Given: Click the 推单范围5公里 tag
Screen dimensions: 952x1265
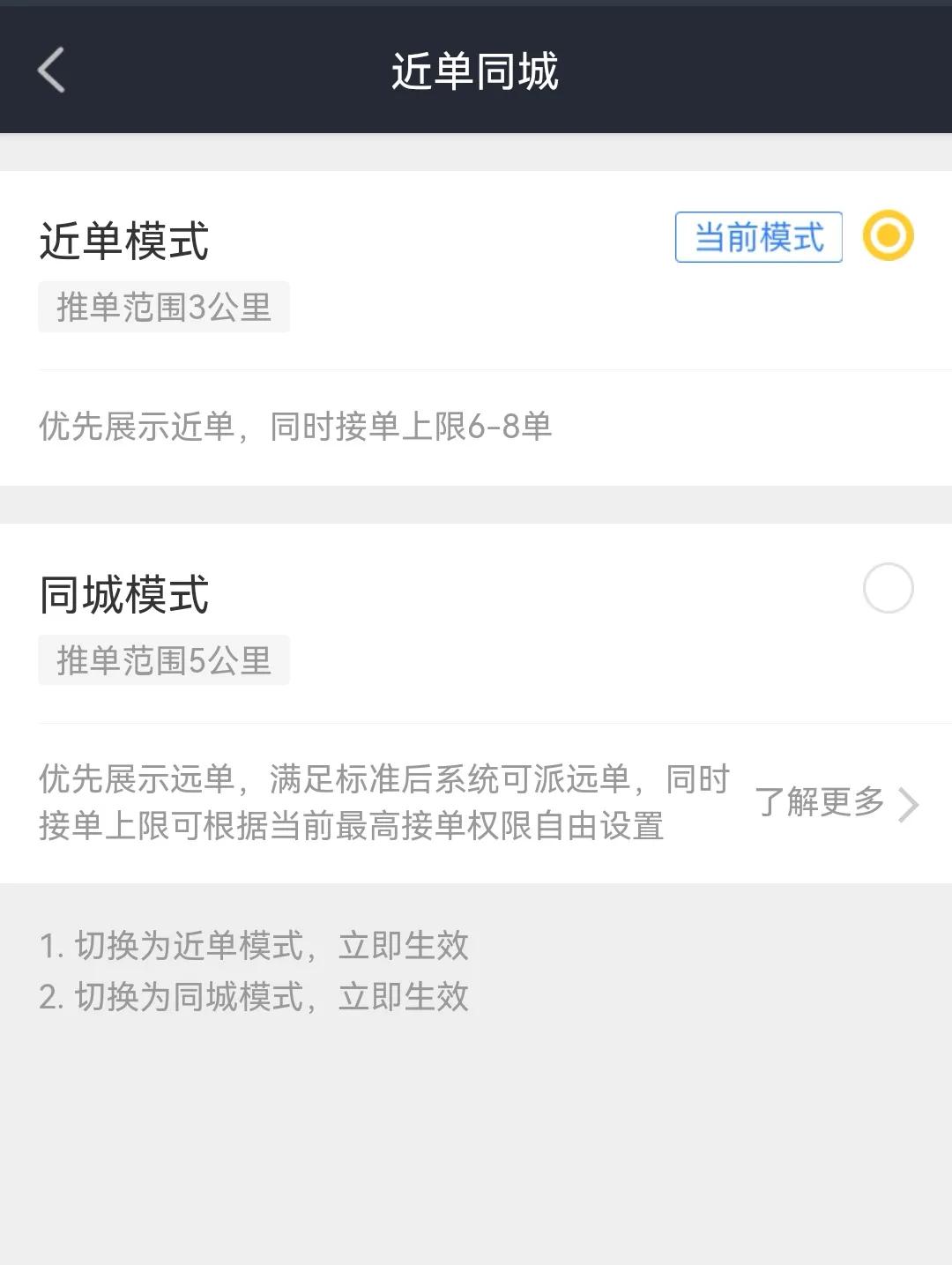Looking at the screenshot, I should [163, 659].
